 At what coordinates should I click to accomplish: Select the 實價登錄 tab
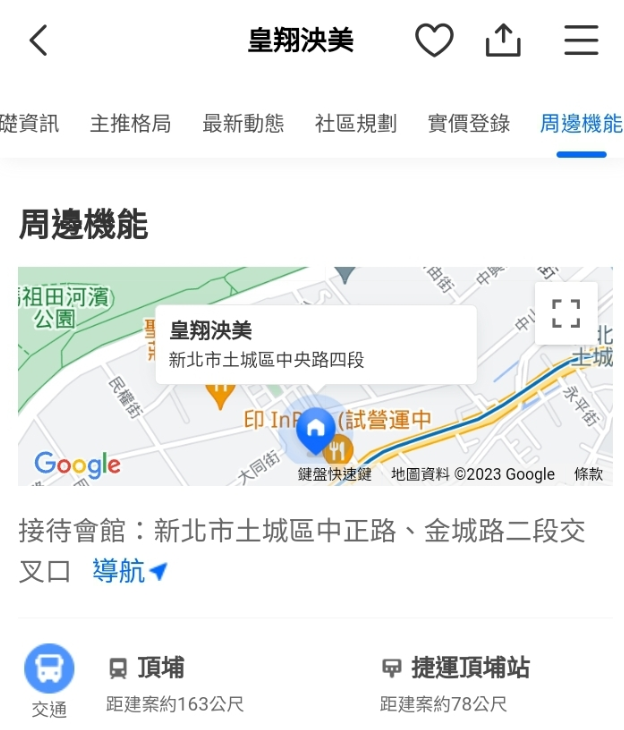[468, 123]
